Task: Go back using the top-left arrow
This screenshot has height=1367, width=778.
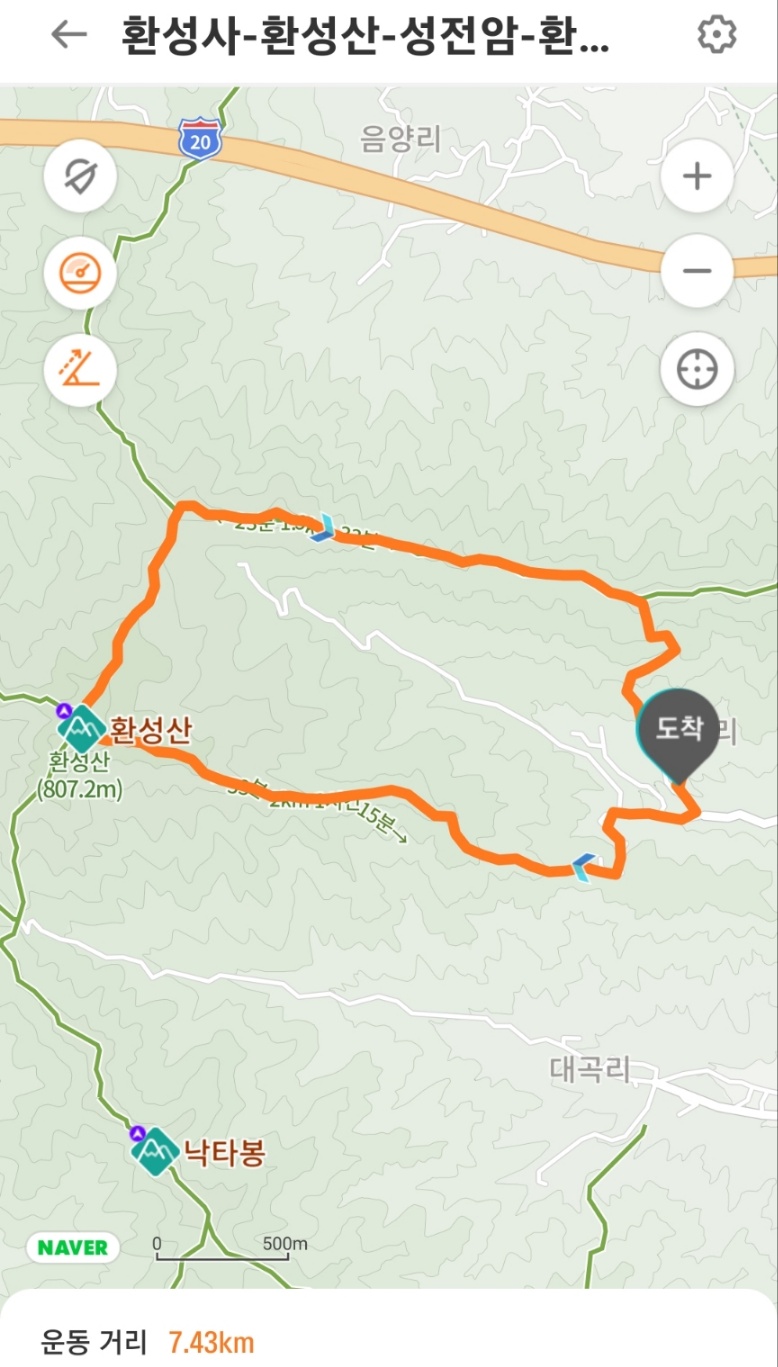Action: 69,35
